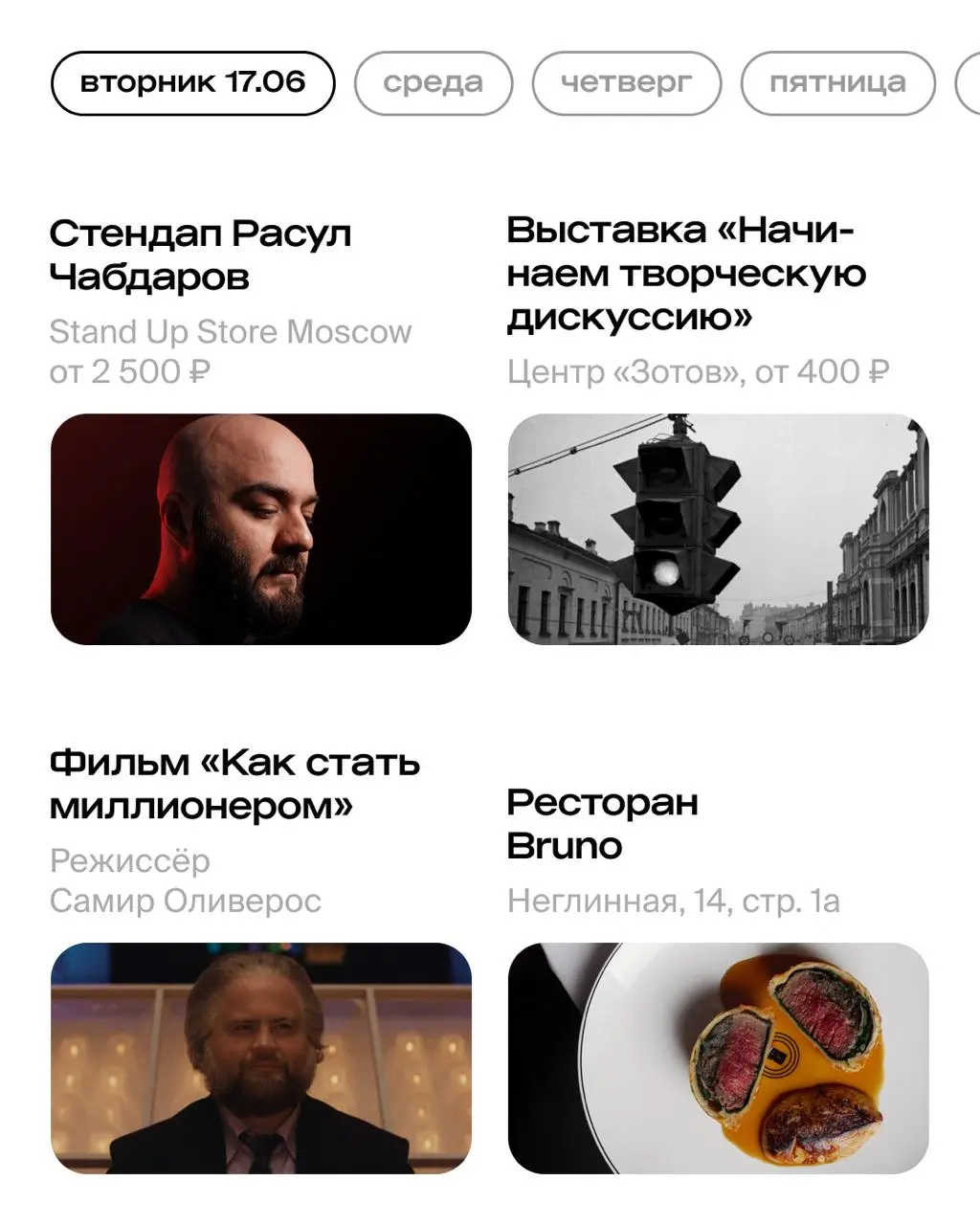Open the film «Как стать миллионером» listing
This screenshot has width=980, height=1225.
point(235,785)
